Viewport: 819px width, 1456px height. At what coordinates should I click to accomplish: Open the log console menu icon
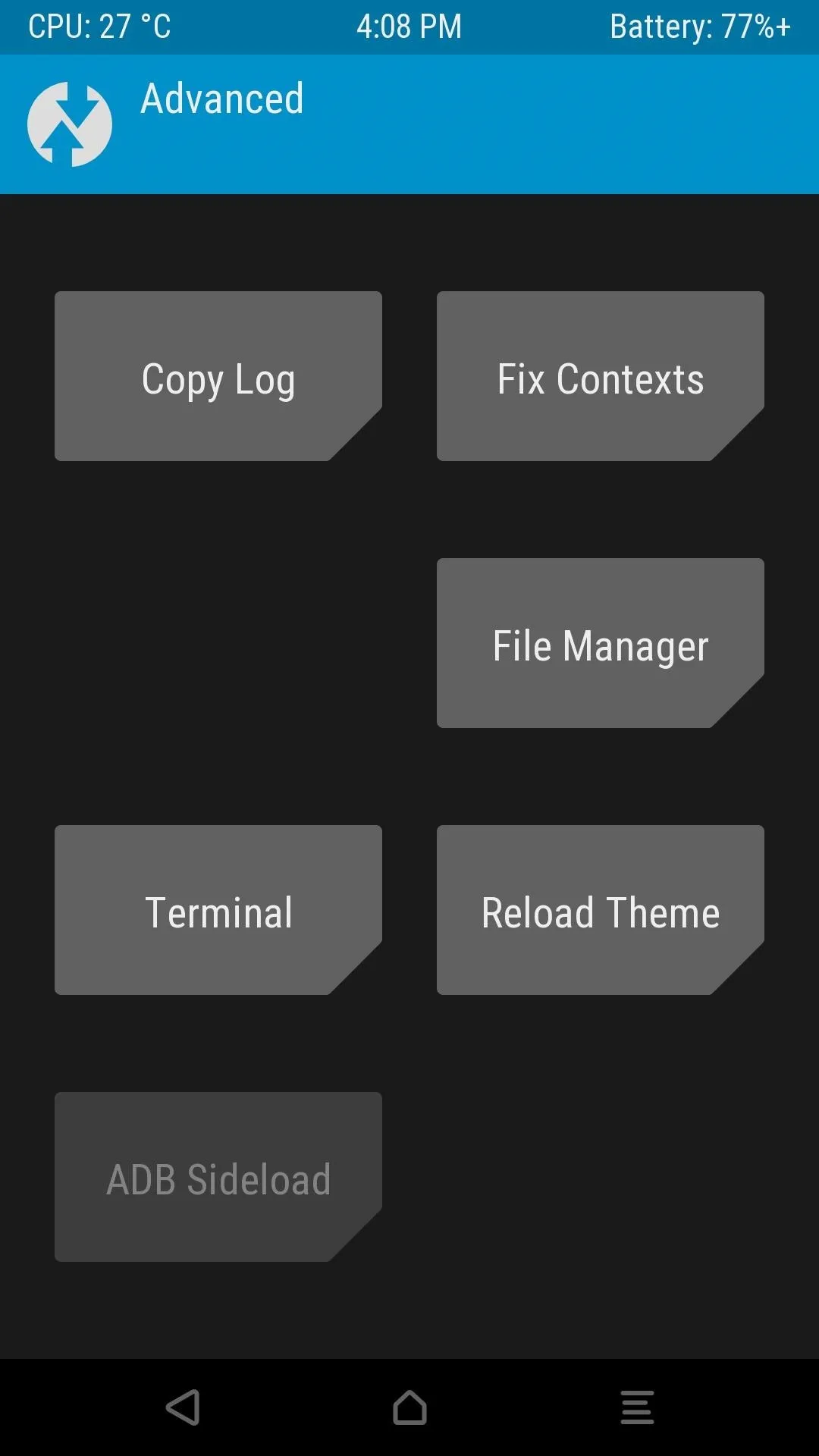(x=637, y=1407)
